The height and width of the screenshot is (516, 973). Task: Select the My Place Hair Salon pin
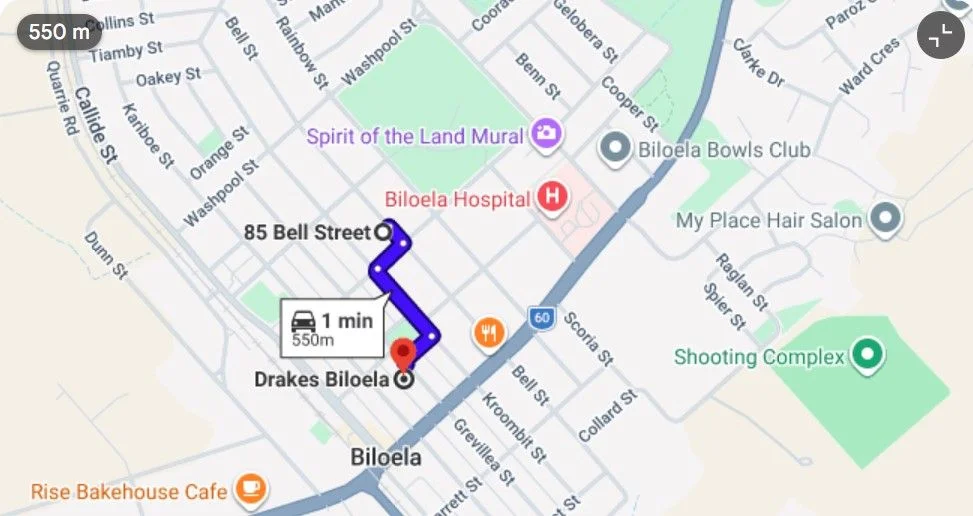(x=885, y=220)
